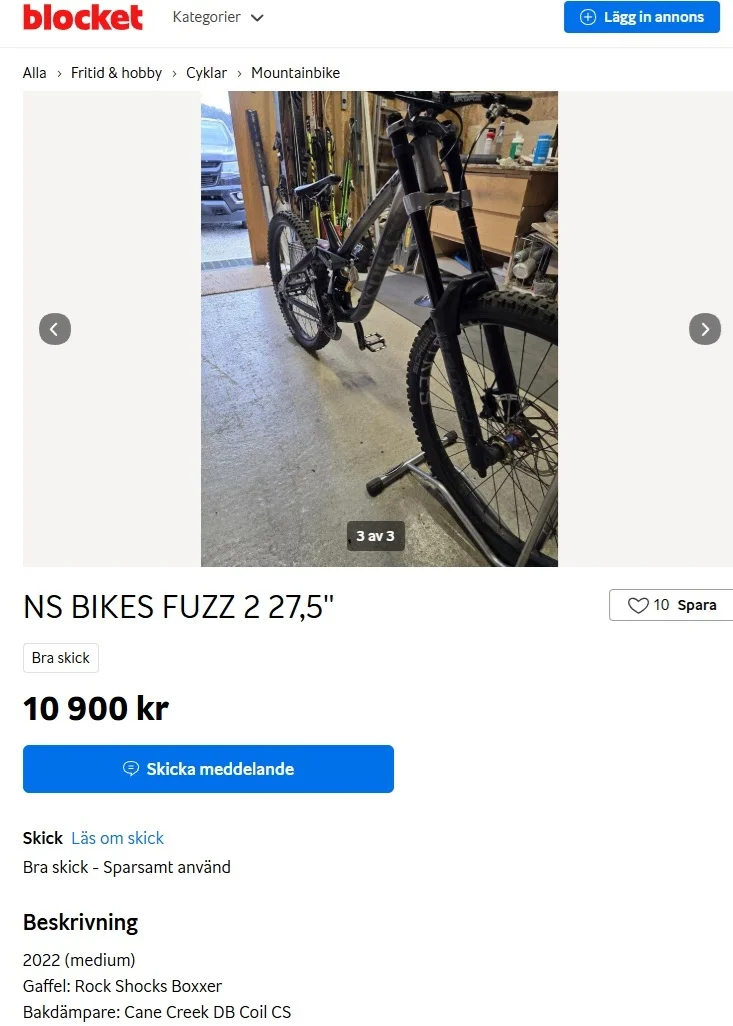Tap Lägg in annons button
Image resolution: width=733 pixels, height=1026 pixels.
click(x=642, y=17)
